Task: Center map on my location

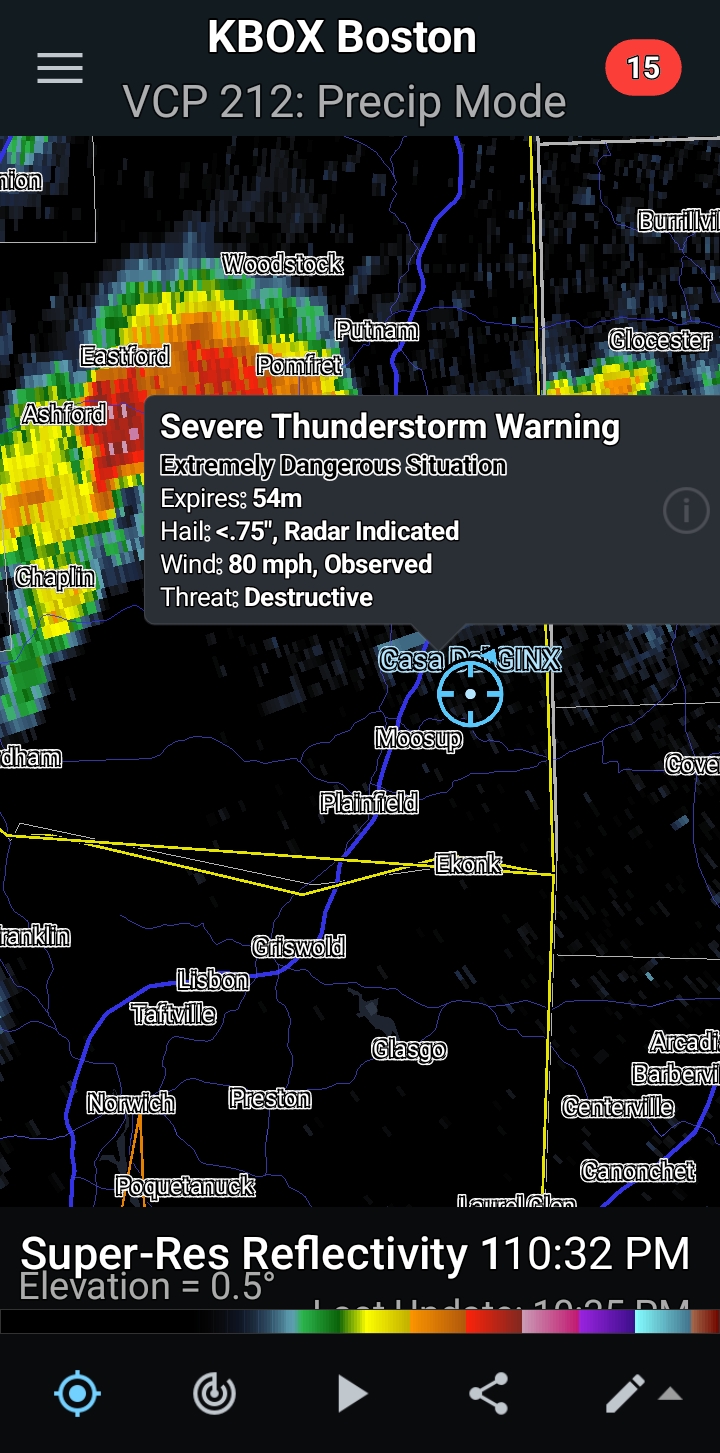Action: coord(78,1394)
